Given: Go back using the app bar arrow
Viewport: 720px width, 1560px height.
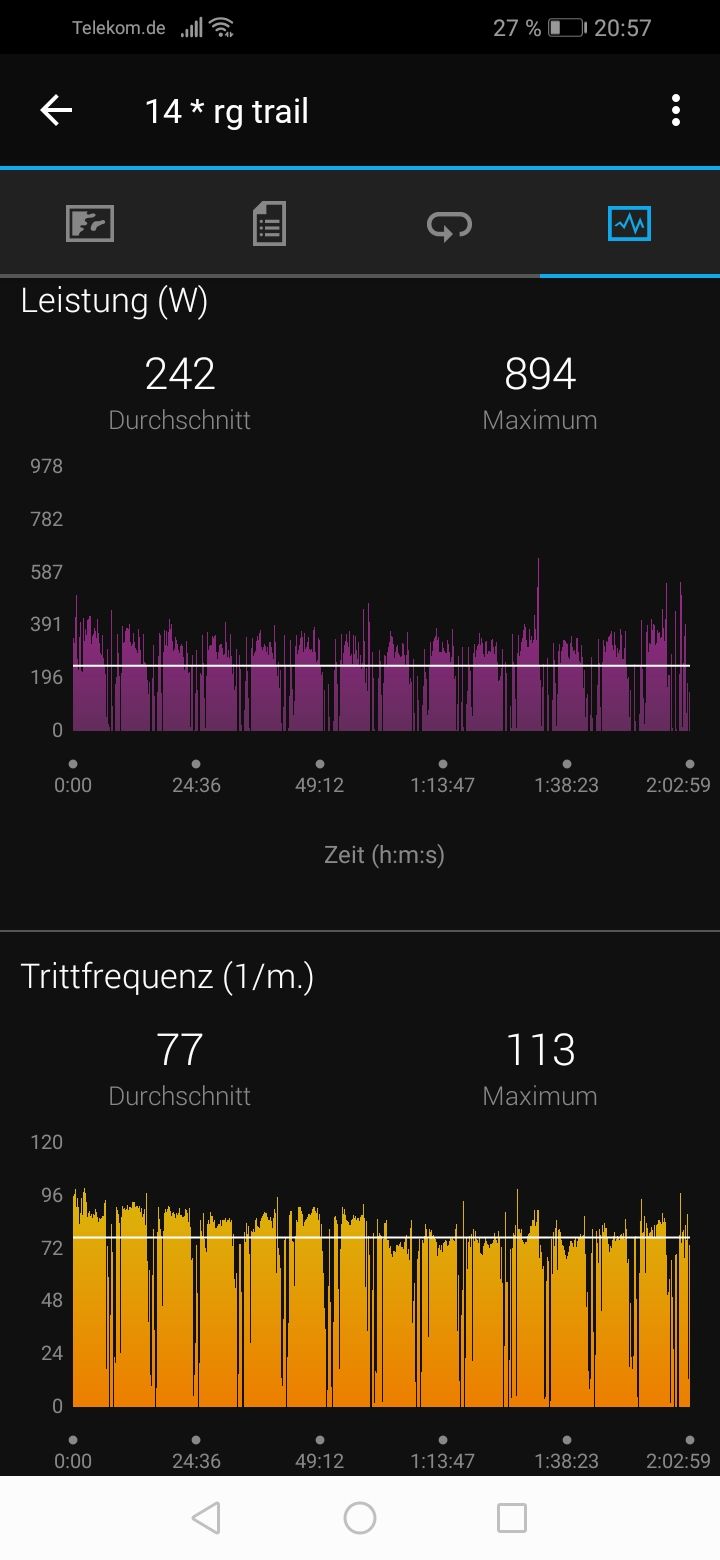Looking at the screenshot, I should 56,110.
